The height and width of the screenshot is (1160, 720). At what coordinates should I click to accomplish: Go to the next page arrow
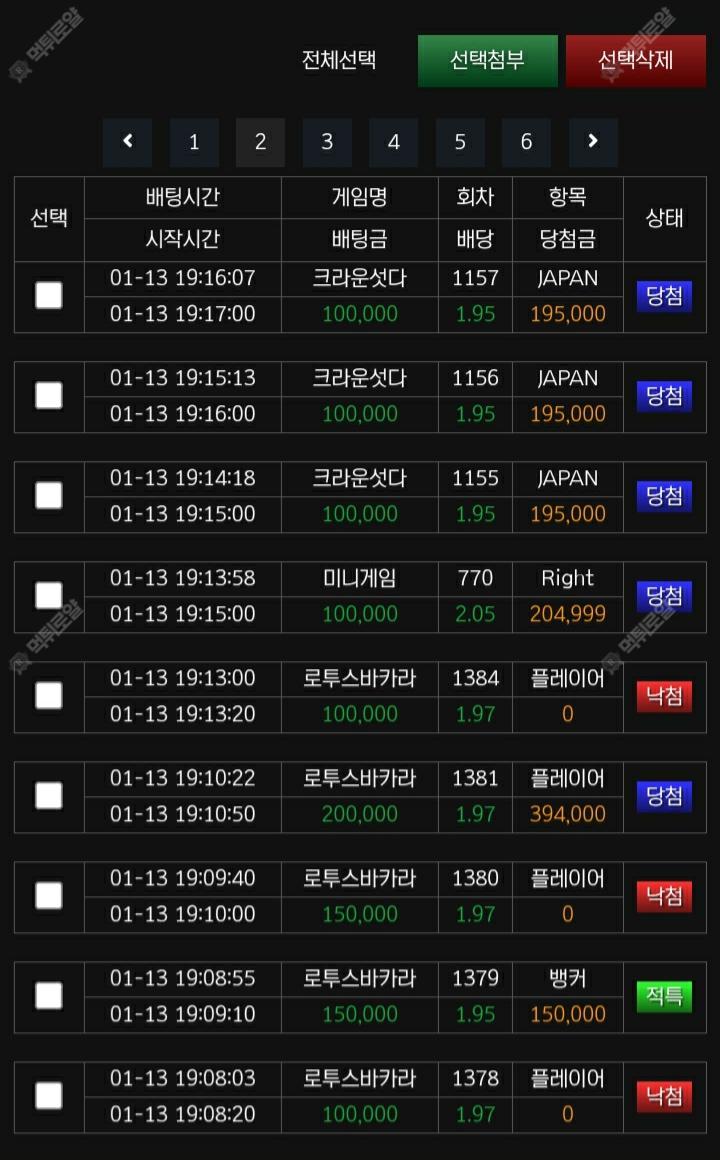coord(593,142)
